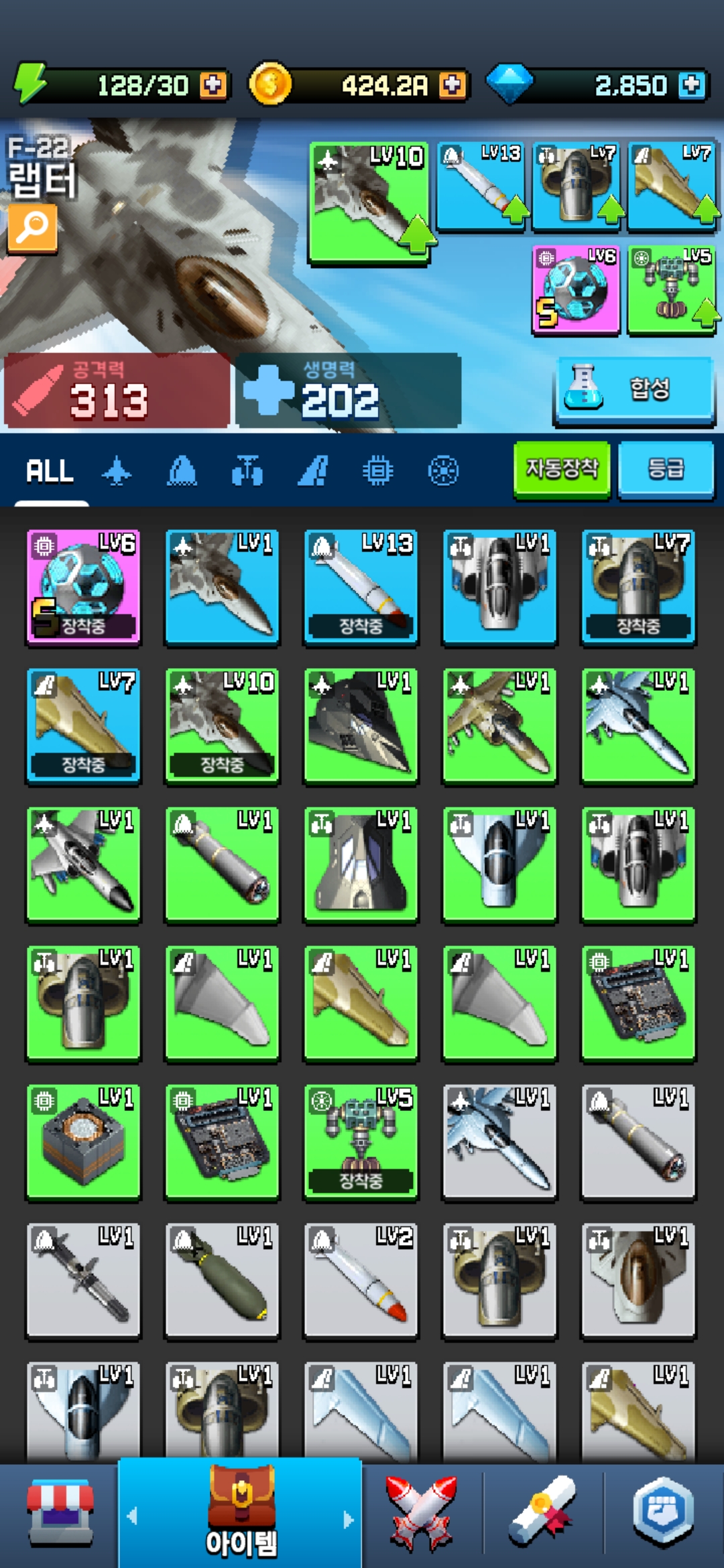The width and height of the screenshot is (724, 1568).
Task: Open the equipped LV10 aircraft slot
Action: point(369,202)
